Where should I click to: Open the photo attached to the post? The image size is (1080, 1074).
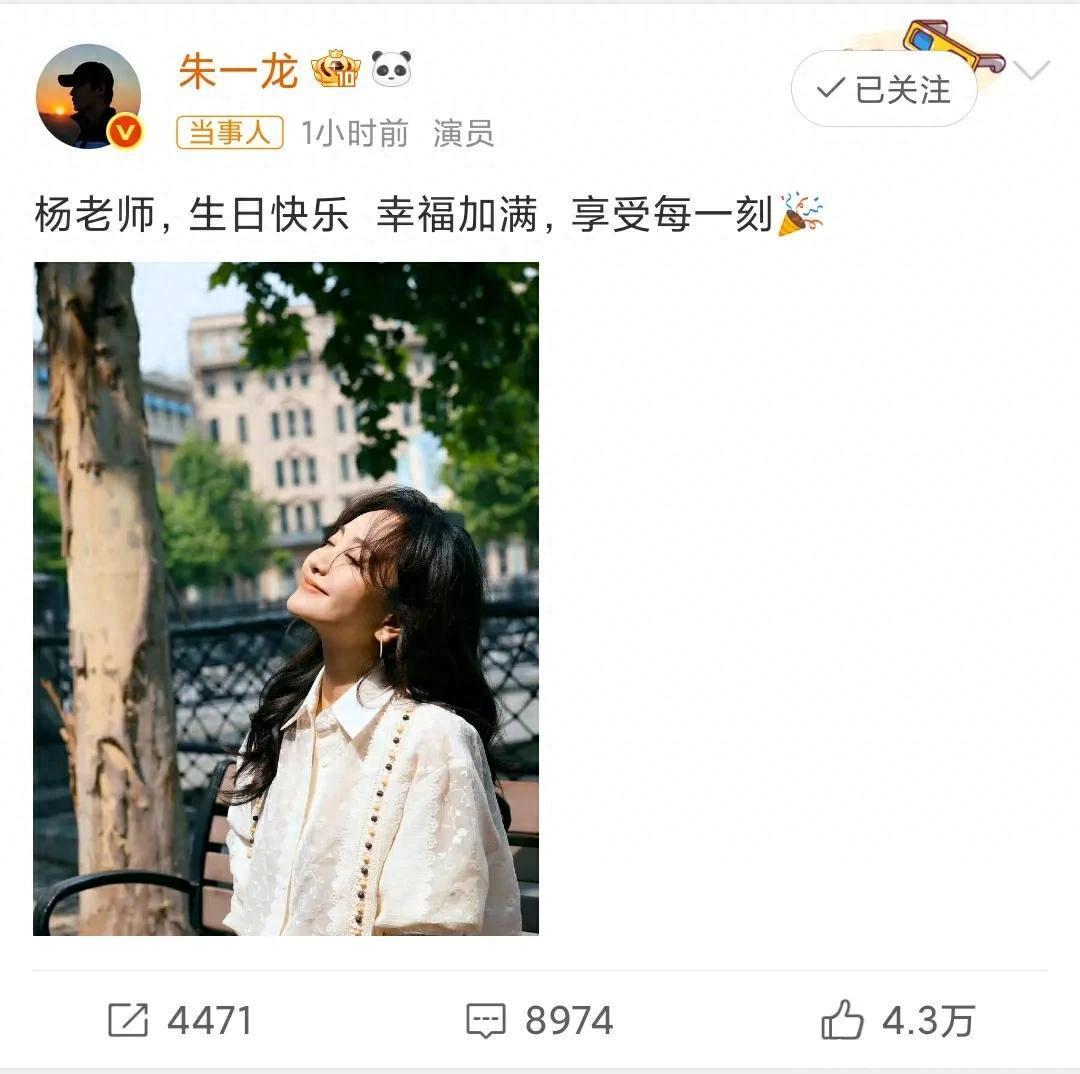click(286, 598)
